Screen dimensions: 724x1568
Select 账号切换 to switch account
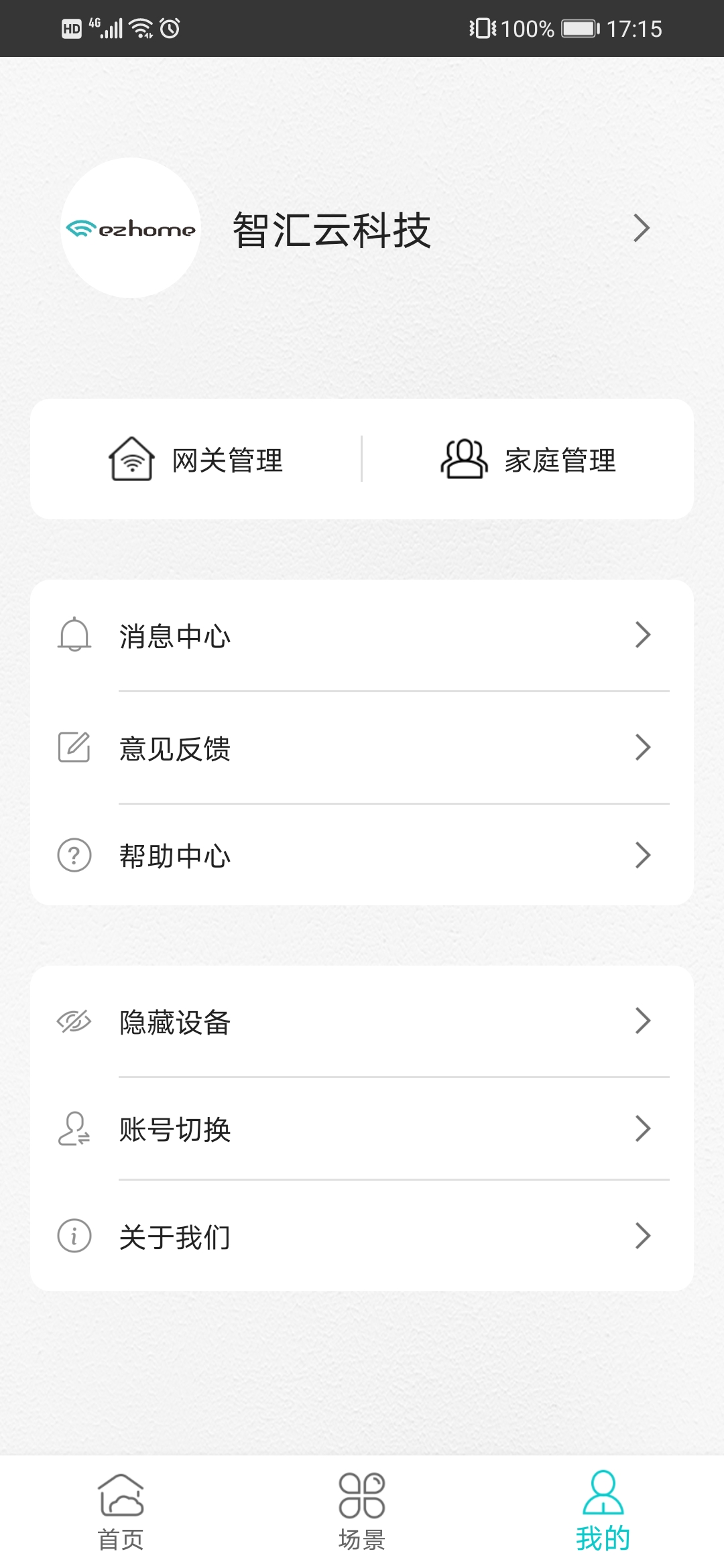(362, 1129)
